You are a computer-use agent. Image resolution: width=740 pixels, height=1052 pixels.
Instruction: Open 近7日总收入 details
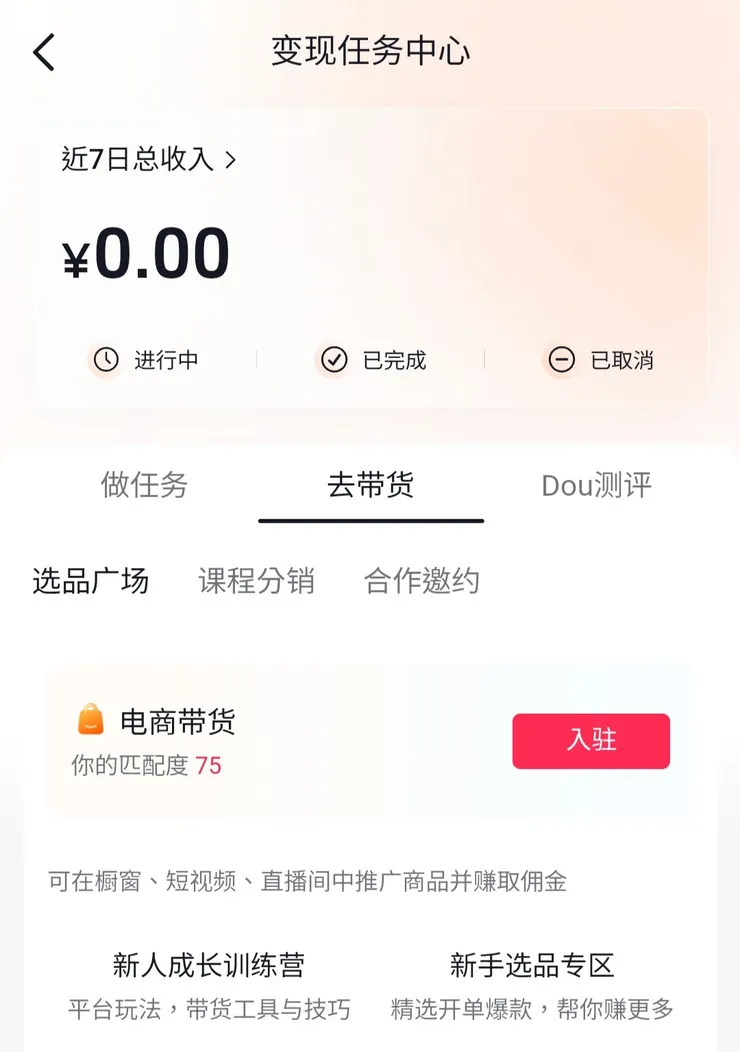point(148,159)
